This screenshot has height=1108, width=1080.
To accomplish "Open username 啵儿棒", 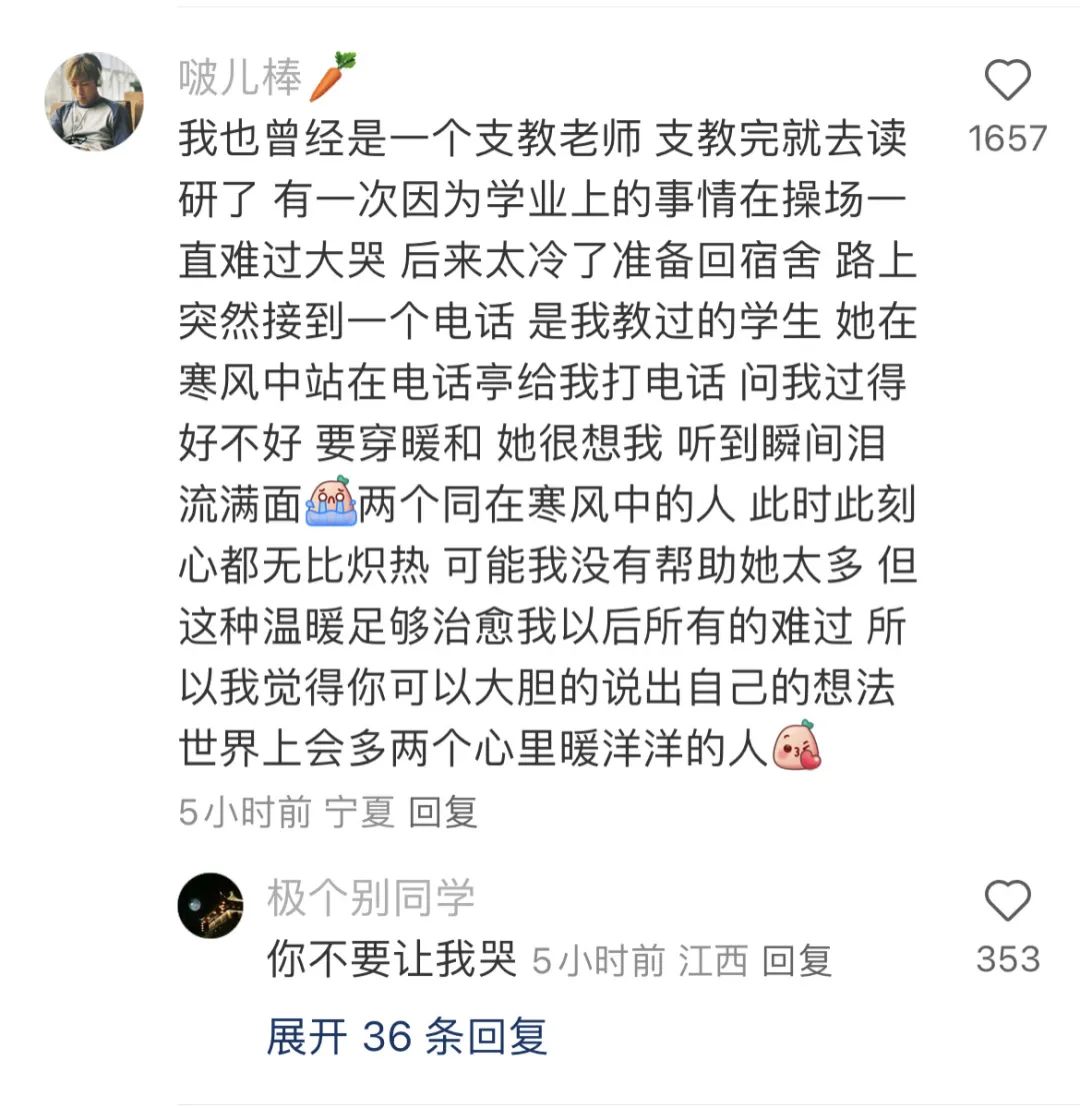I will pos(241,78).
